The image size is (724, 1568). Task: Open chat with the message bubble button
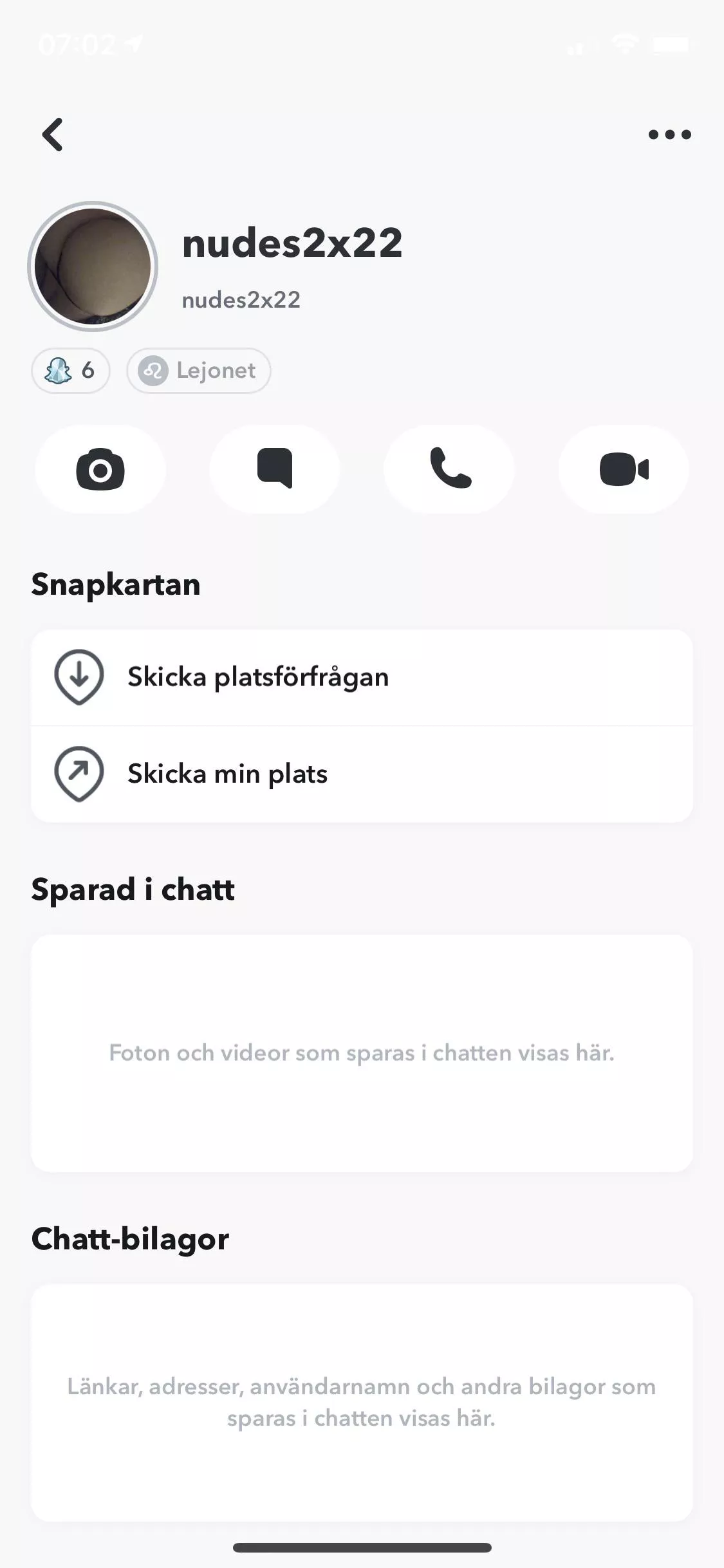(x=275, y=469)
